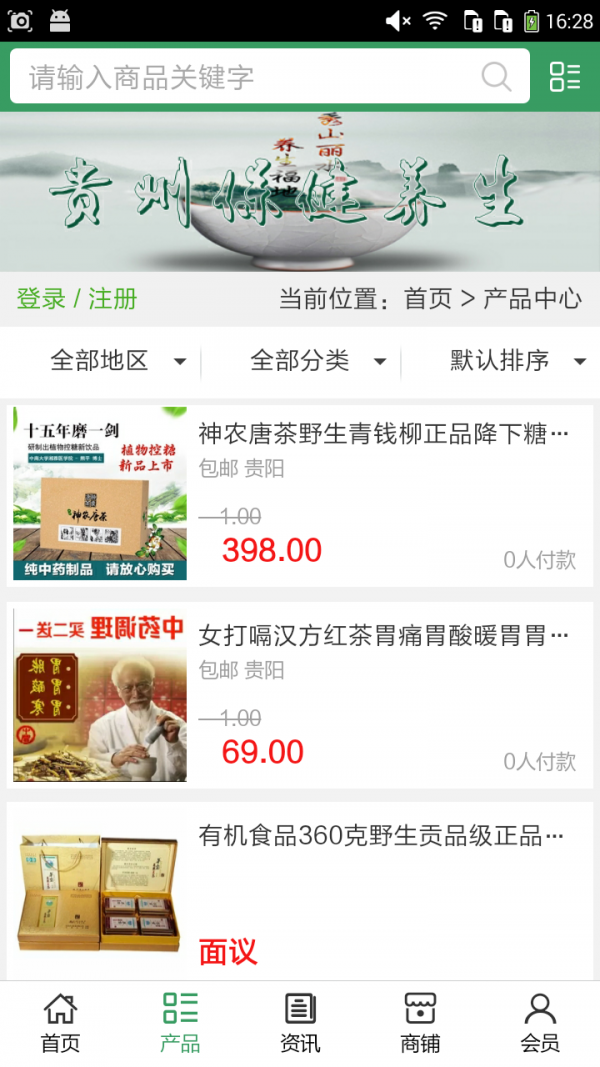Image resolution: width=600 pixels, height=1067 pixels.
Task: Open 有机食品360克野生贡品级 product card
Action: [x=300, y=890]
